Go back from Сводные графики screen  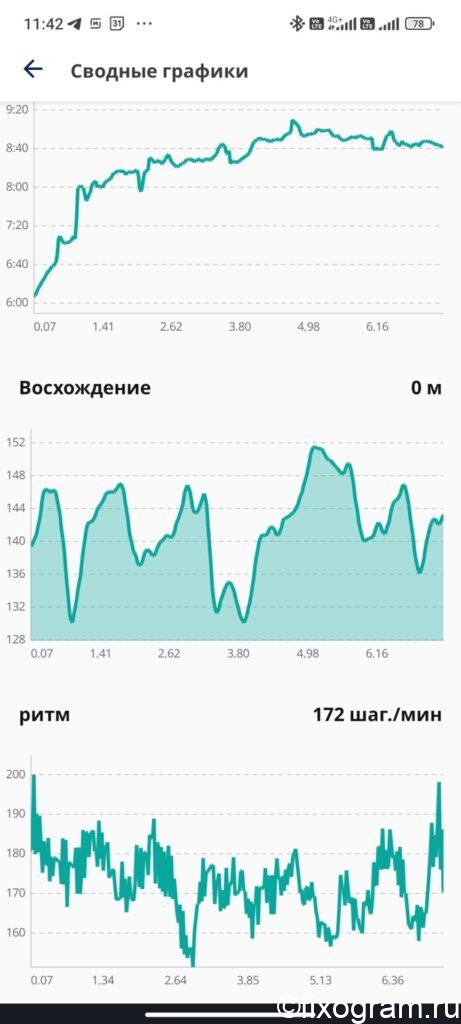tap(33, 69)
